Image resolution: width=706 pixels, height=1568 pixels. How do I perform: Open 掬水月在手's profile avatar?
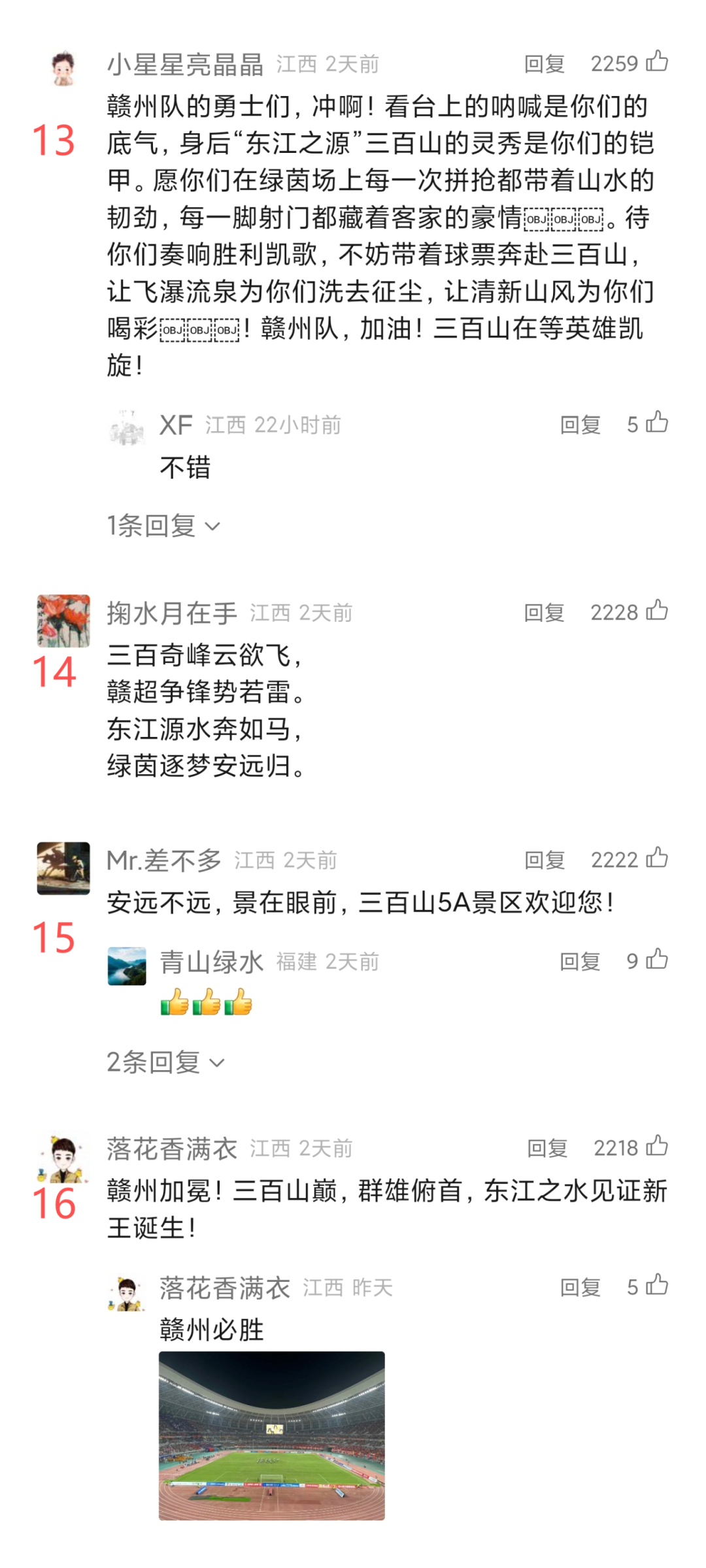point(63,621)
